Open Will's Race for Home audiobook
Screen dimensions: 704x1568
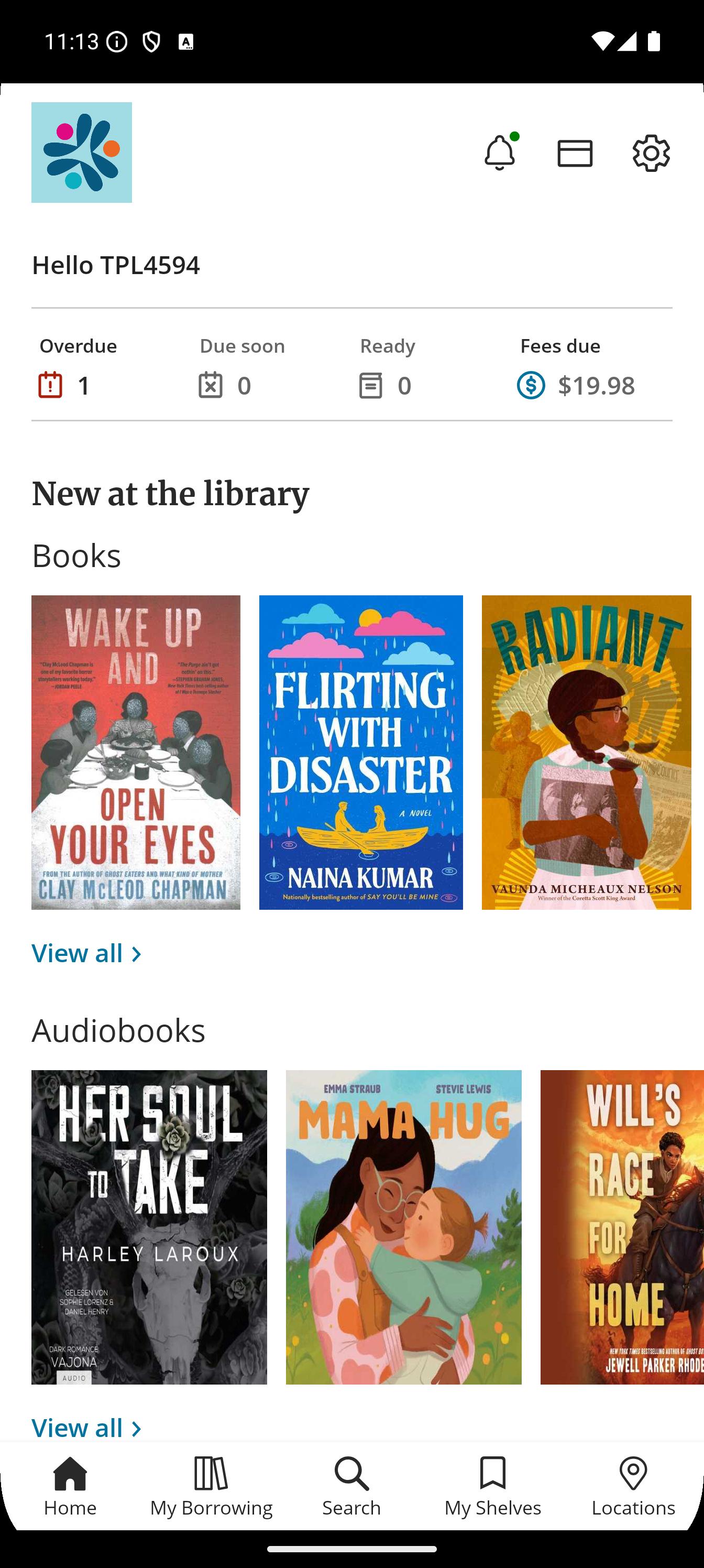tap(622, 1226)
